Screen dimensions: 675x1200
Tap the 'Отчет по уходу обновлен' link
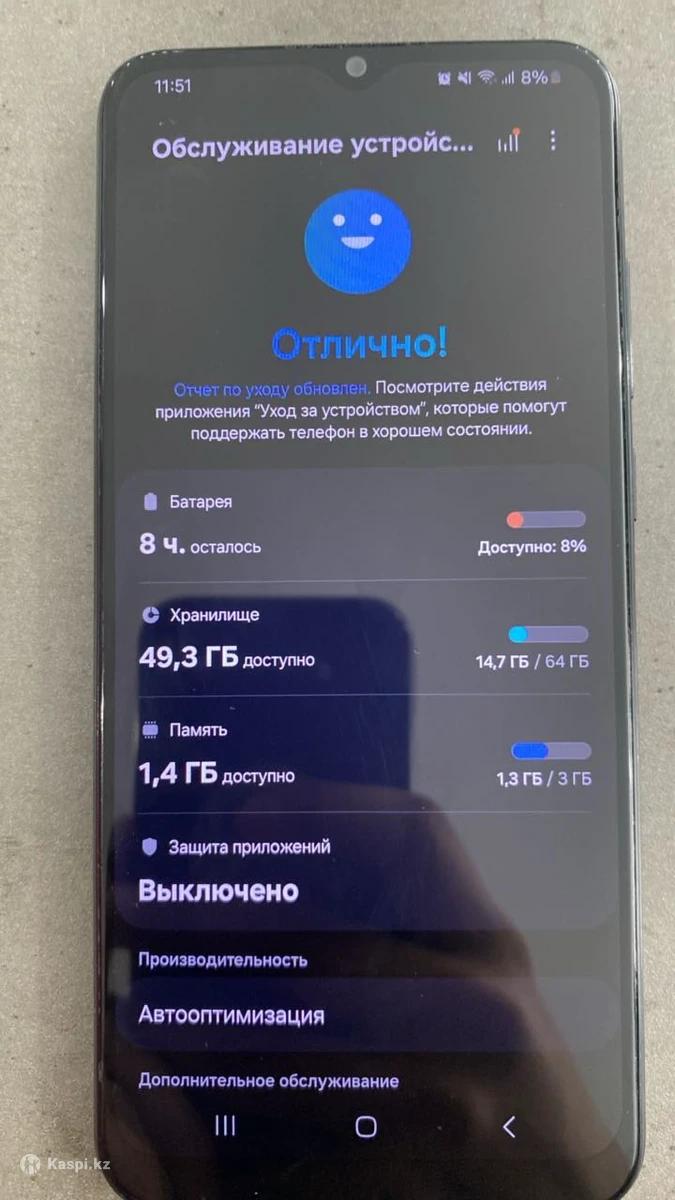271,387
